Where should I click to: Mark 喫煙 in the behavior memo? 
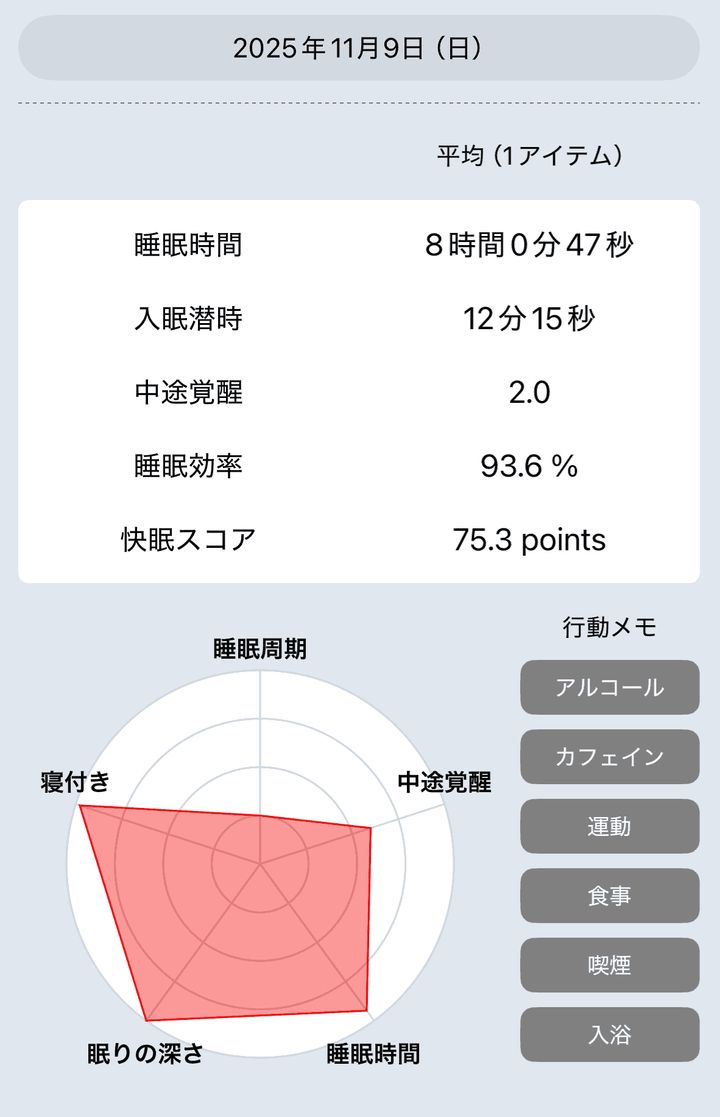[x=609, y=965]
